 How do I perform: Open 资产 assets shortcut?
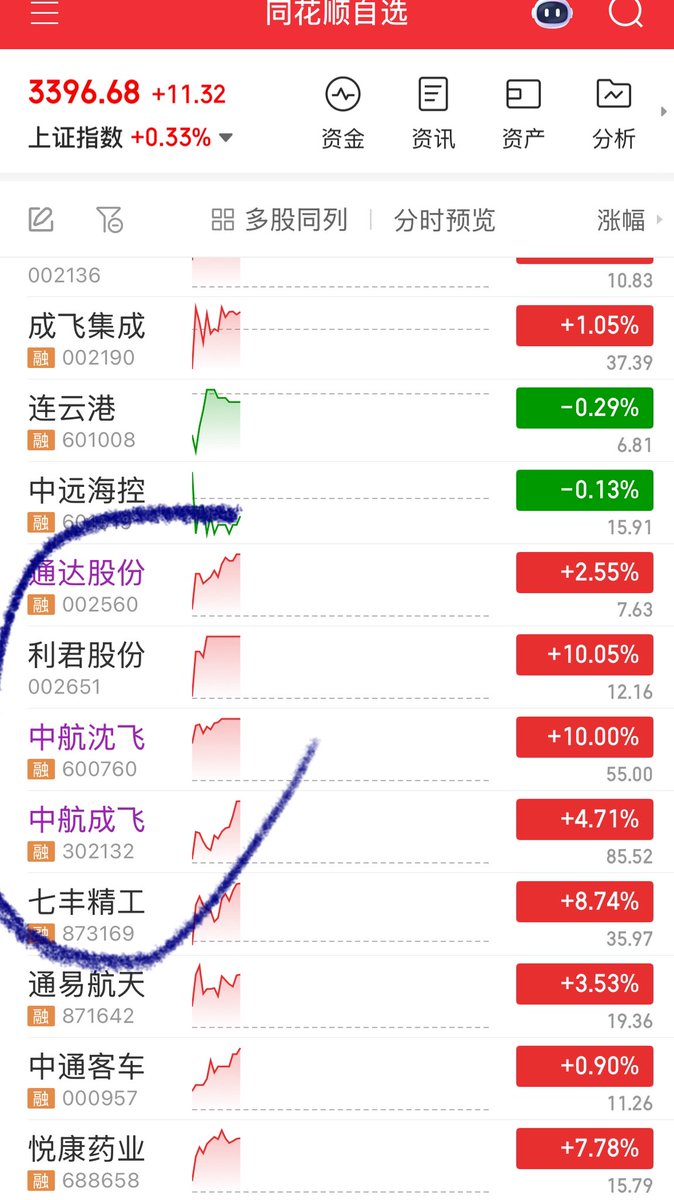[523, 113]
